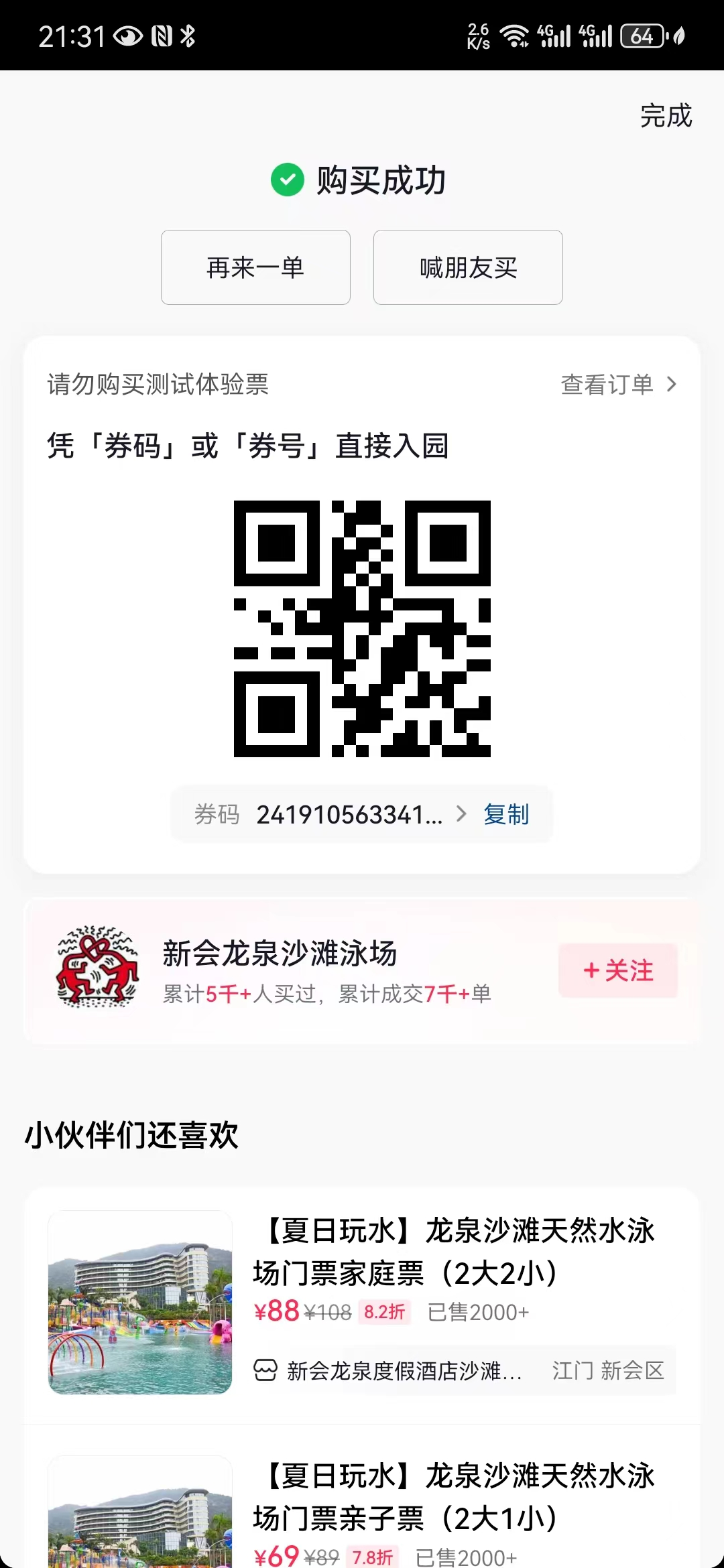Tap the entry QR code to enlarge it
This screenshot has width=724, height=1568.
(362, 630)
